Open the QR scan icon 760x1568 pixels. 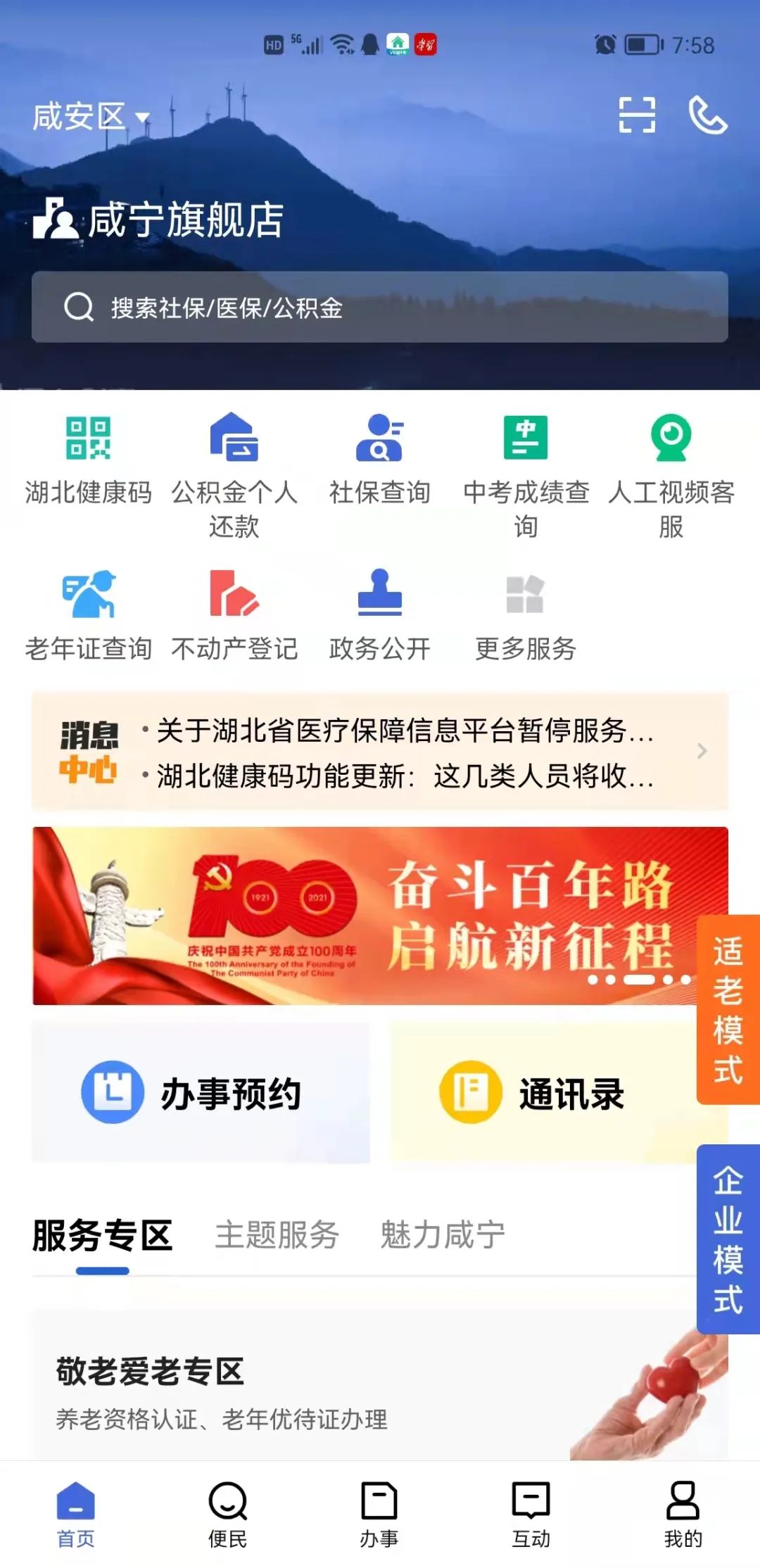click(637, 115)
